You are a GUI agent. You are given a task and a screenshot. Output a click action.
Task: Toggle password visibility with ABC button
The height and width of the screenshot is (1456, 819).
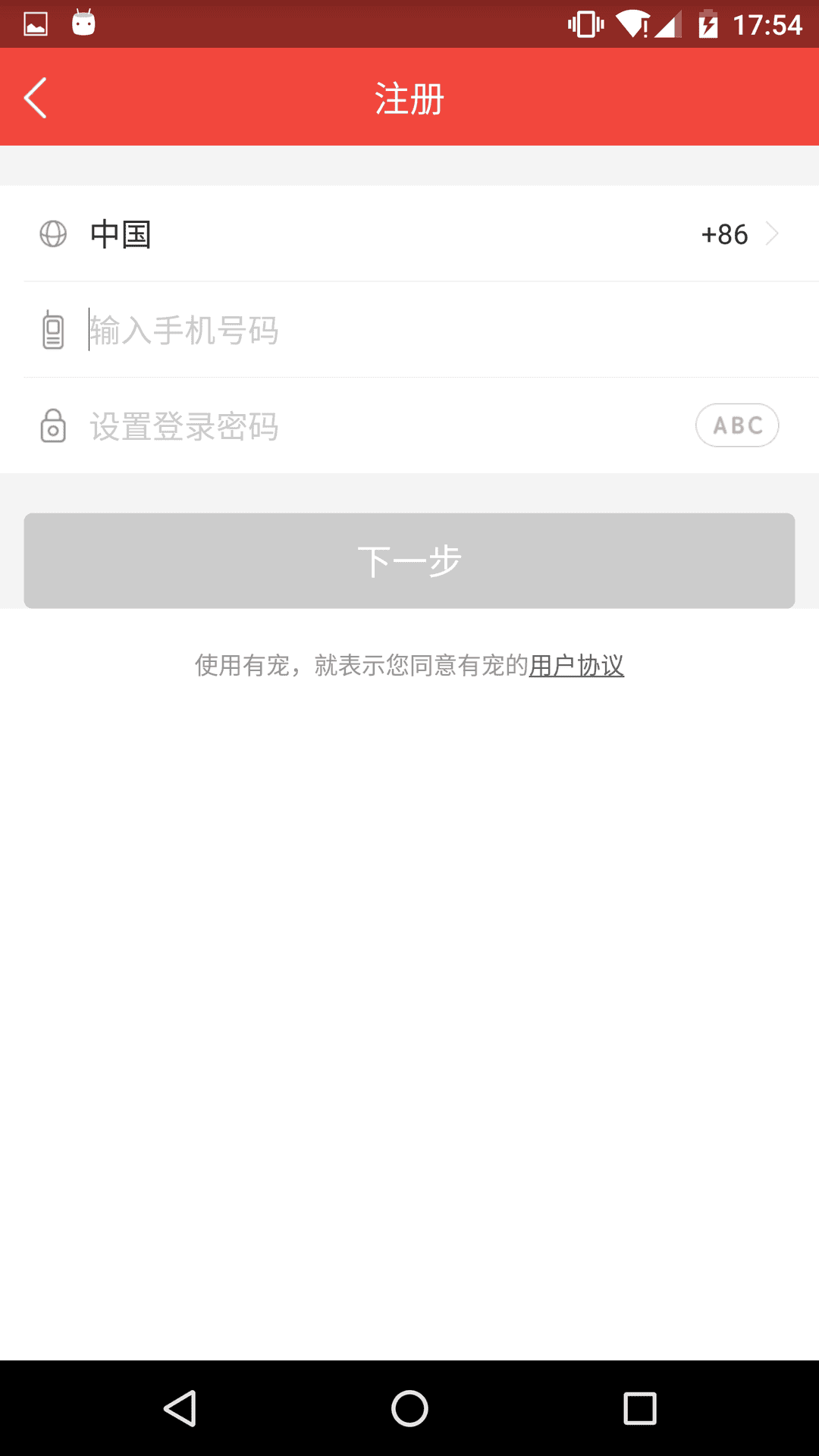click(736, 425)
